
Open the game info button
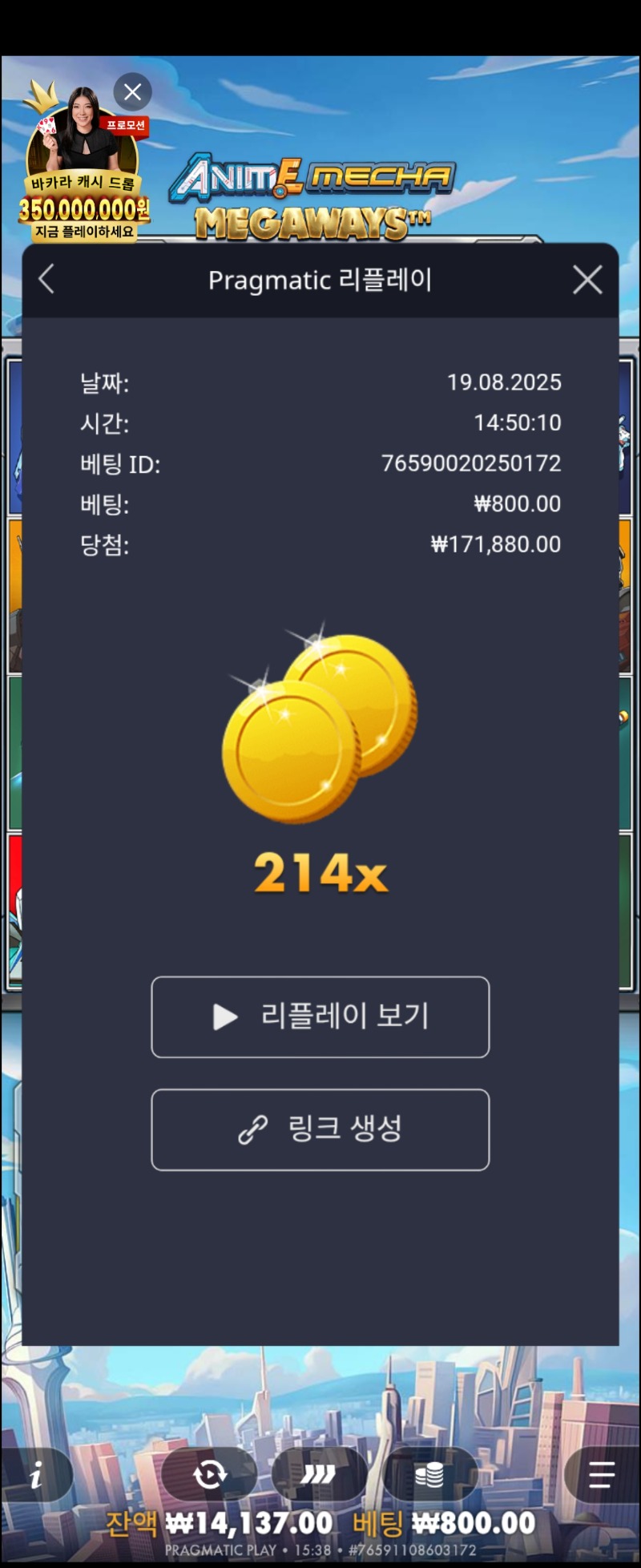tap(36, 1474)
